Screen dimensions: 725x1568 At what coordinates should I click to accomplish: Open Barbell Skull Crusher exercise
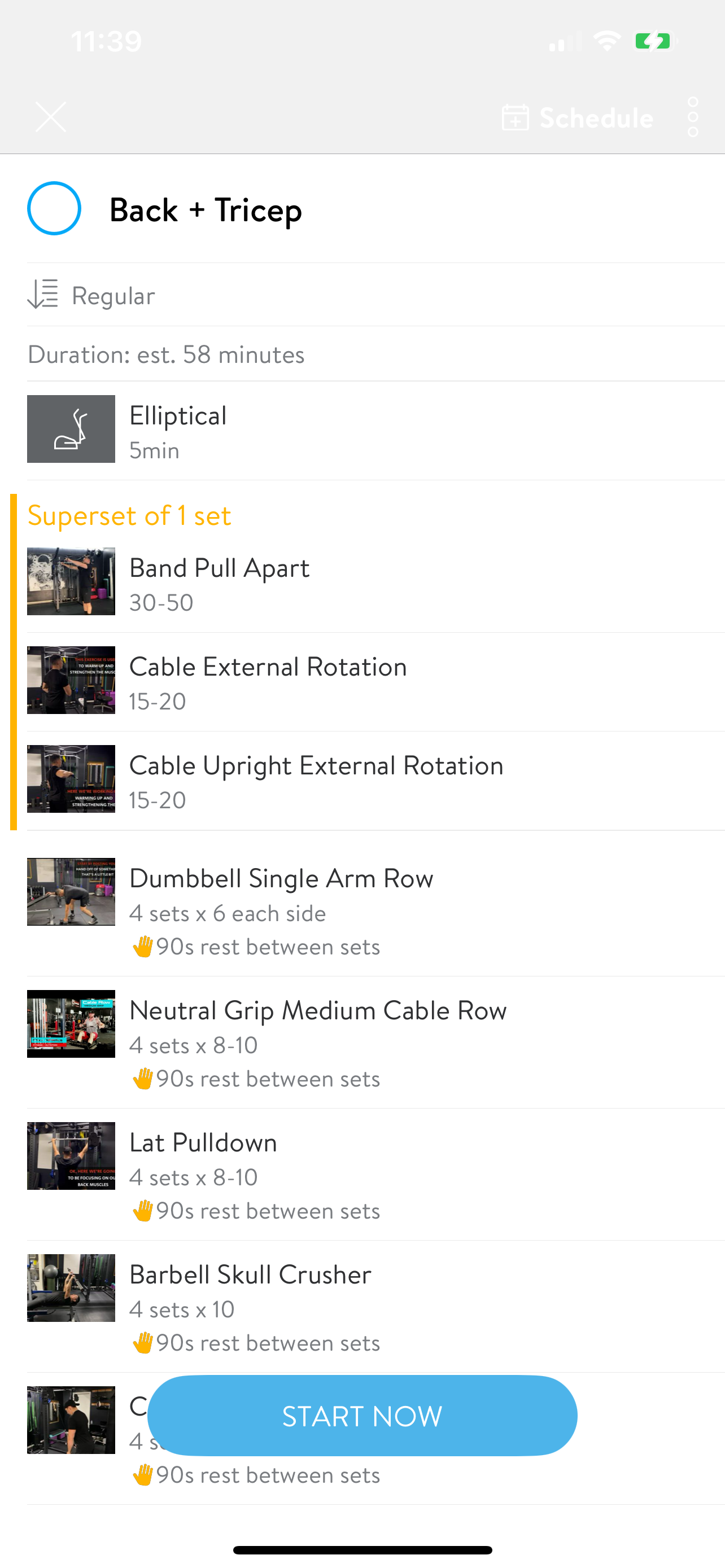[375, 1306]
